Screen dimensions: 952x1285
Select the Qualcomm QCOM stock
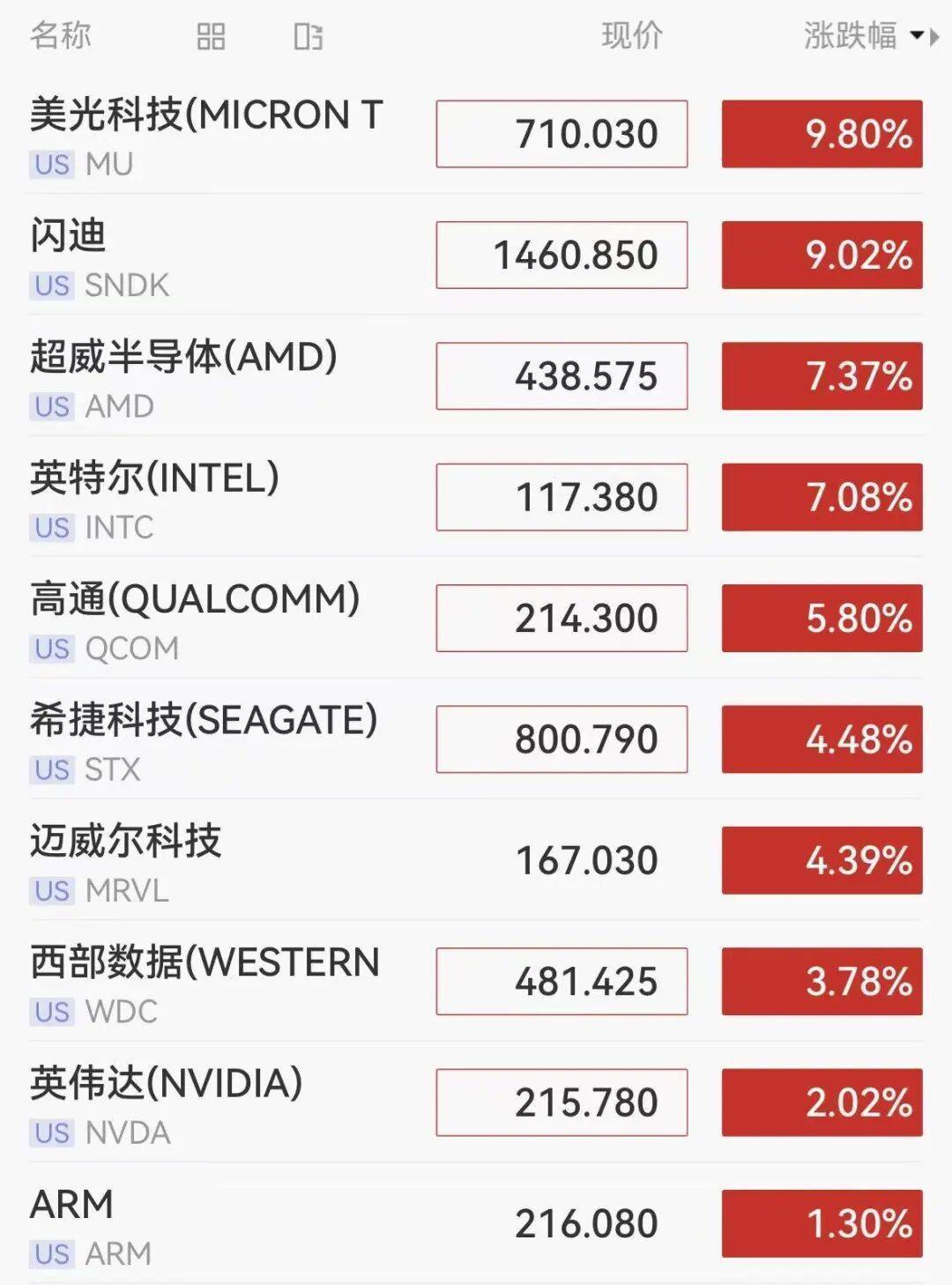[x=476, y=618]
